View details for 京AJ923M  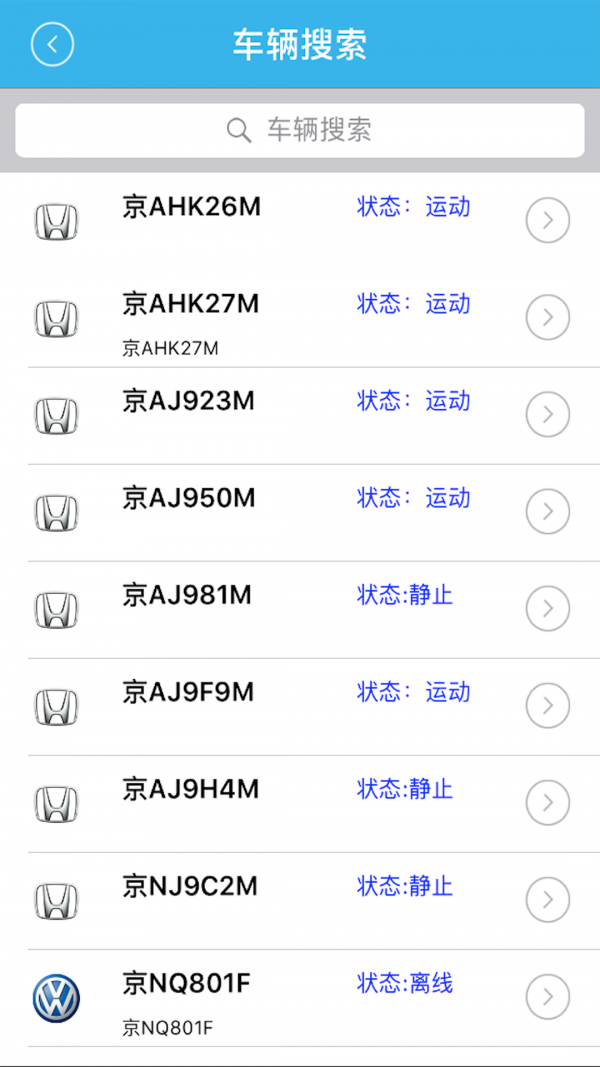click(300, 415)
